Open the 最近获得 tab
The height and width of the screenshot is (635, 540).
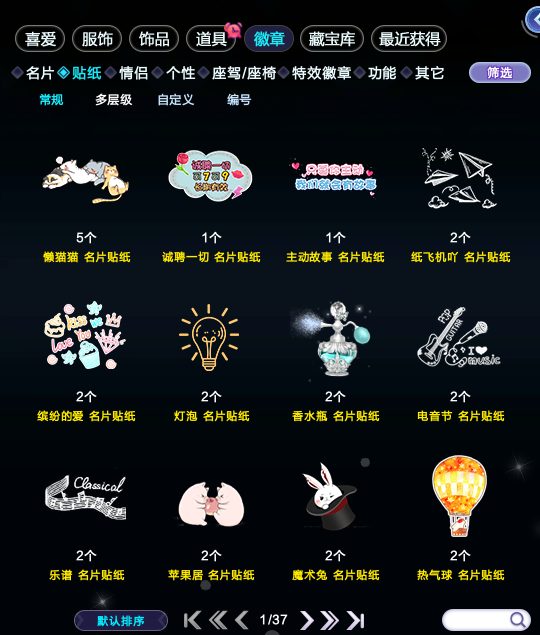pyautogui.click(x=409, y=39)
